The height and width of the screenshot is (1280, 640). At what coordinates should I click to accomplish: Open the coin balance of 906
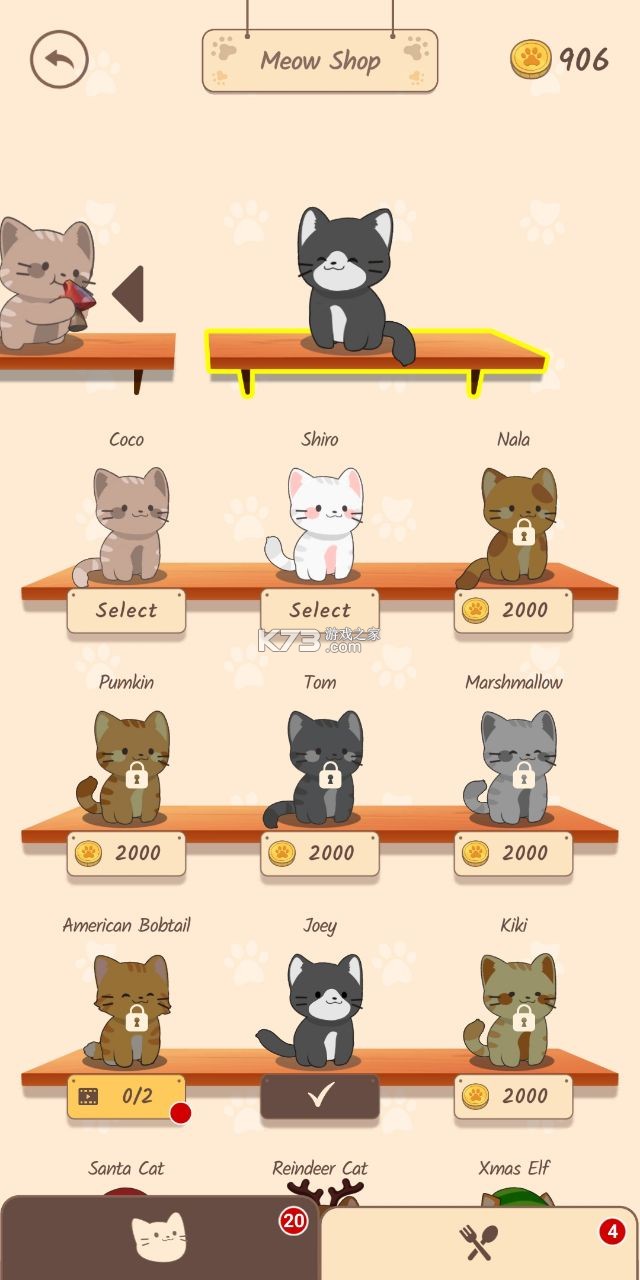tap(560, 60)
